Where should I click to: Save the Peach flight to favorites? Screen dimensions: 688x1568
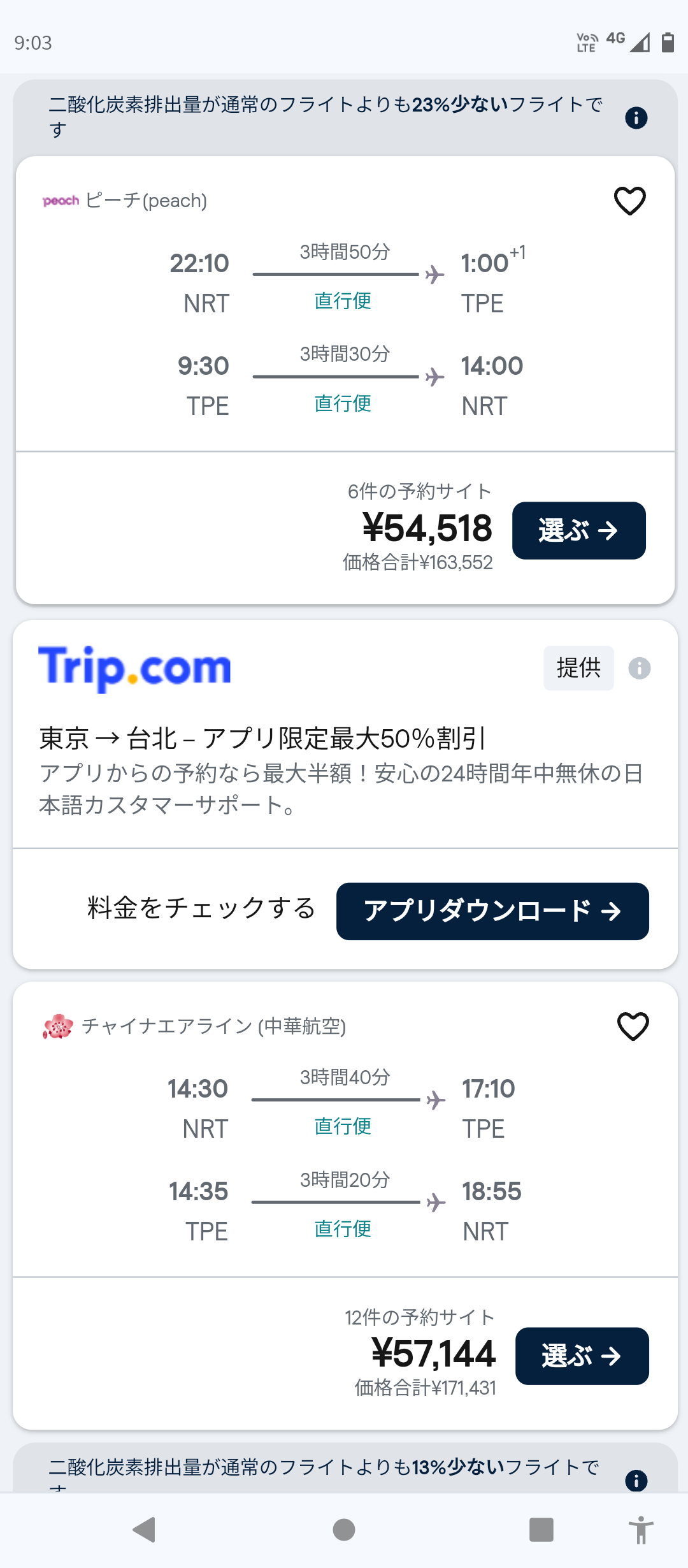629,201
